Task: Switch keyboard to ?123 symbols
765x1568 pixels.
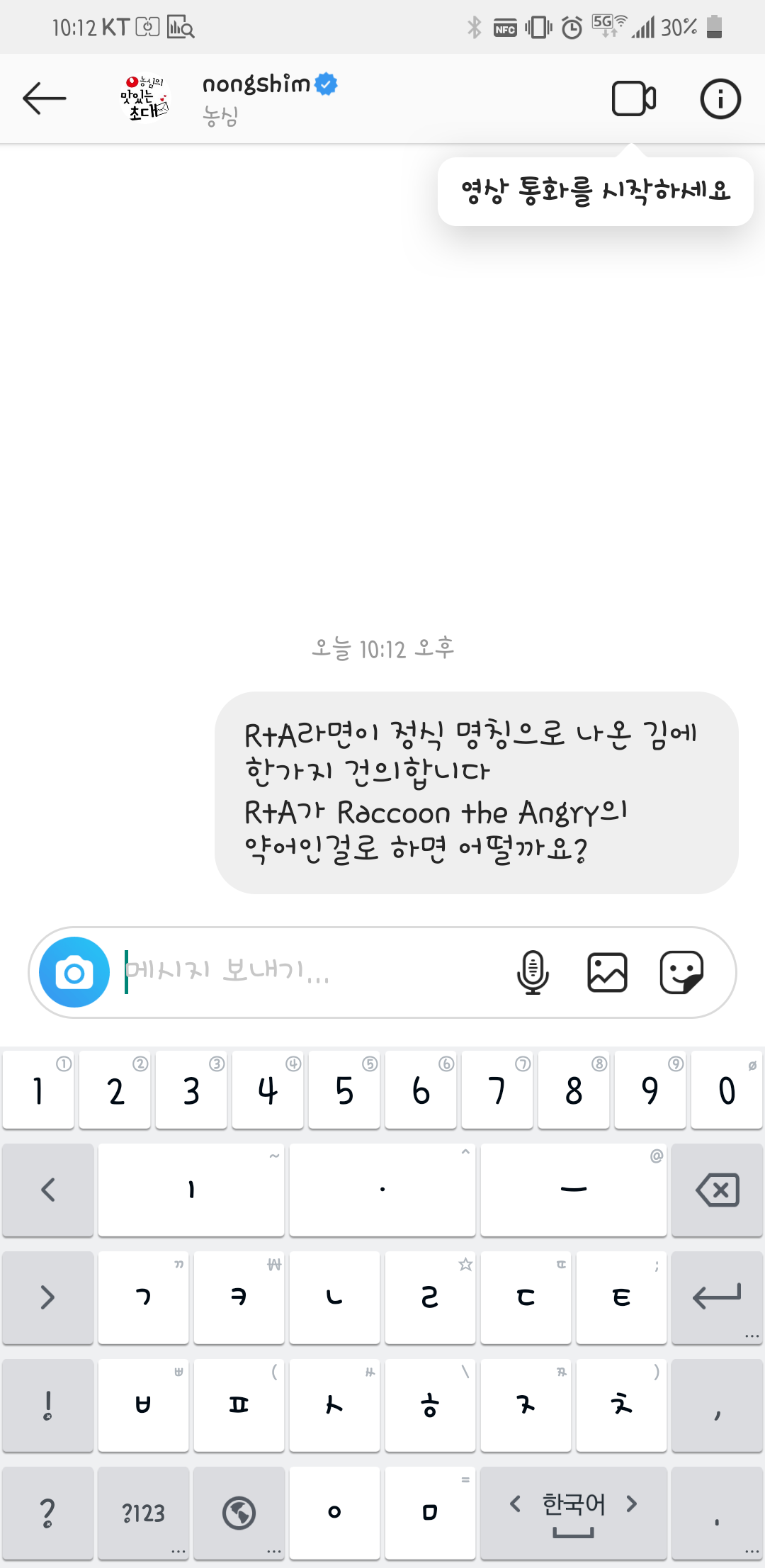Action: [143, 1513]
